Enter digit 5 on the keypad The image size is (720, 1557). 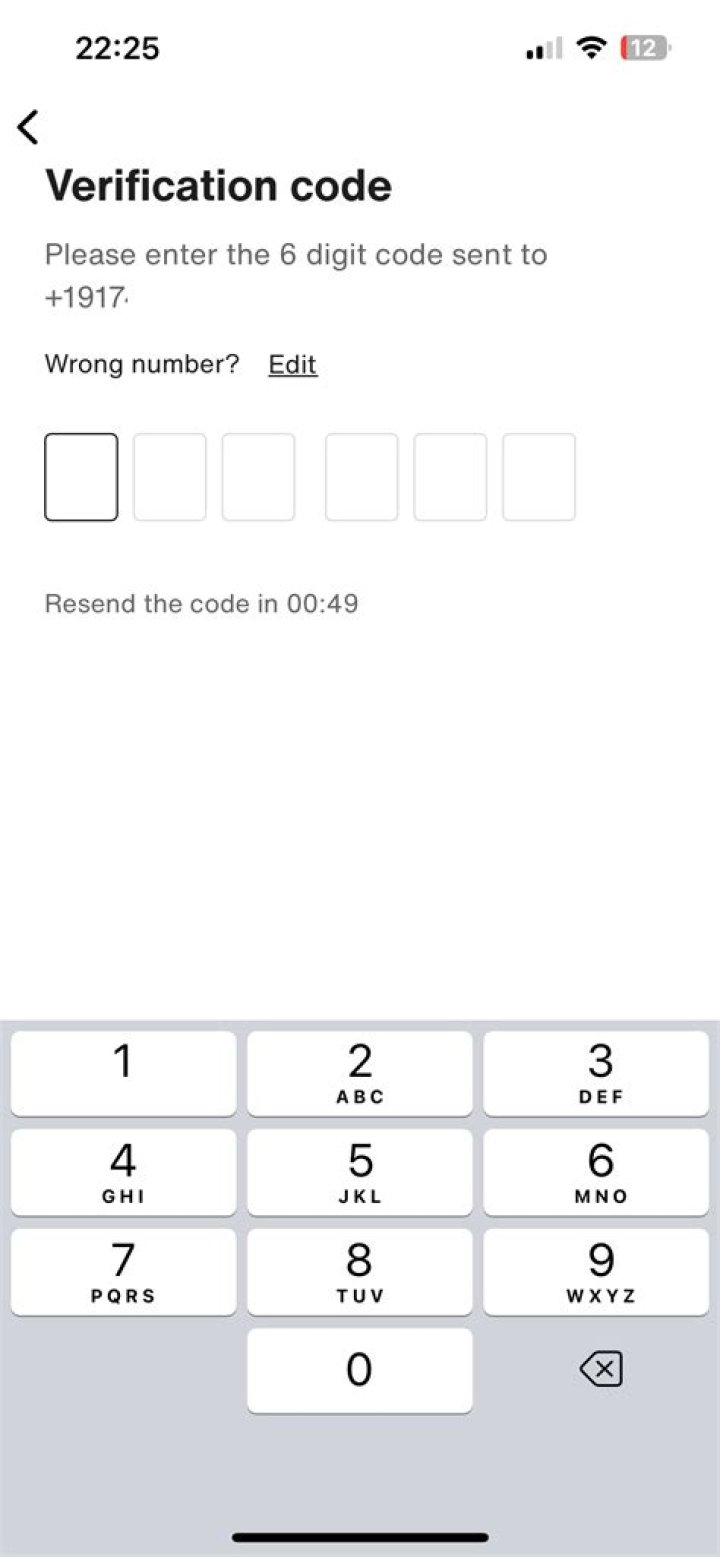(360, 1172)
